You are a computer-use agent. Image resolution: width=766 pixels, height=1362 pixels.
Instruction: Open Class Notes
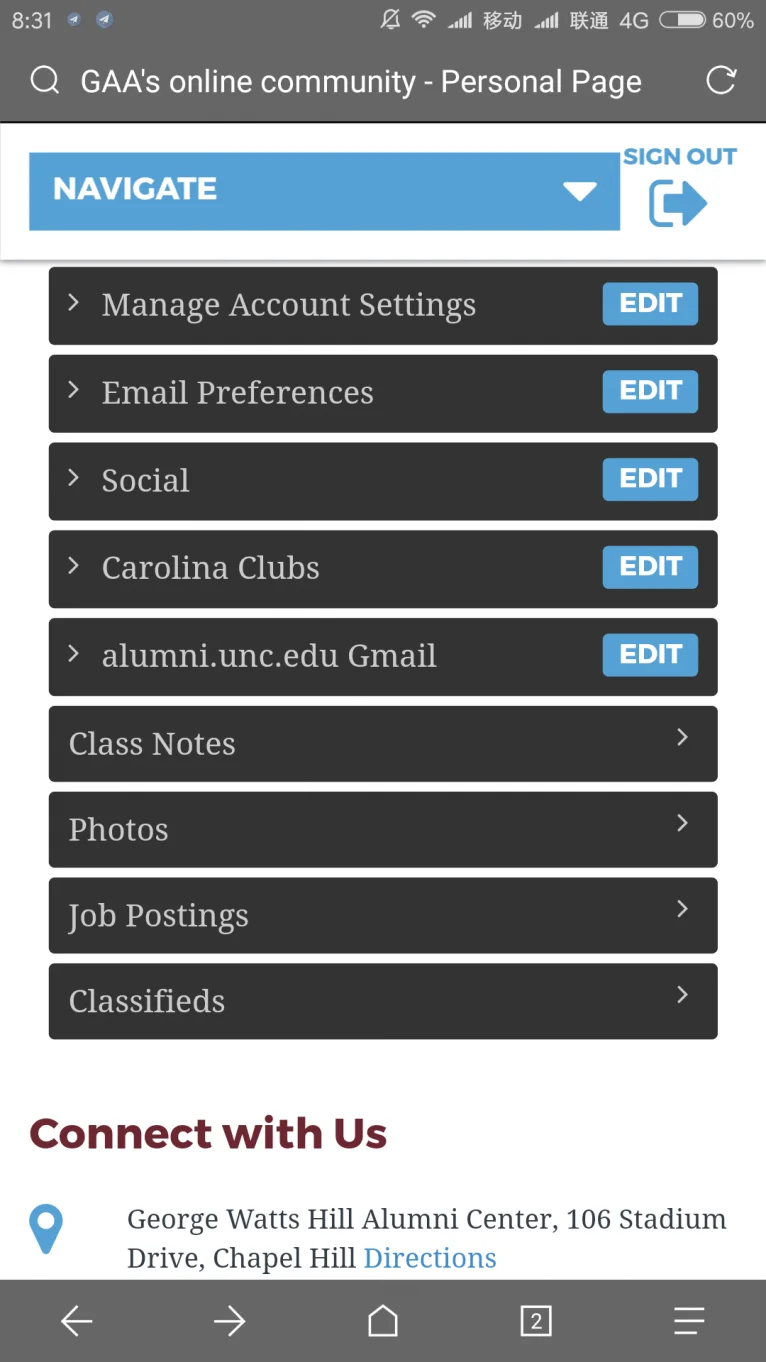coord(383,744)
